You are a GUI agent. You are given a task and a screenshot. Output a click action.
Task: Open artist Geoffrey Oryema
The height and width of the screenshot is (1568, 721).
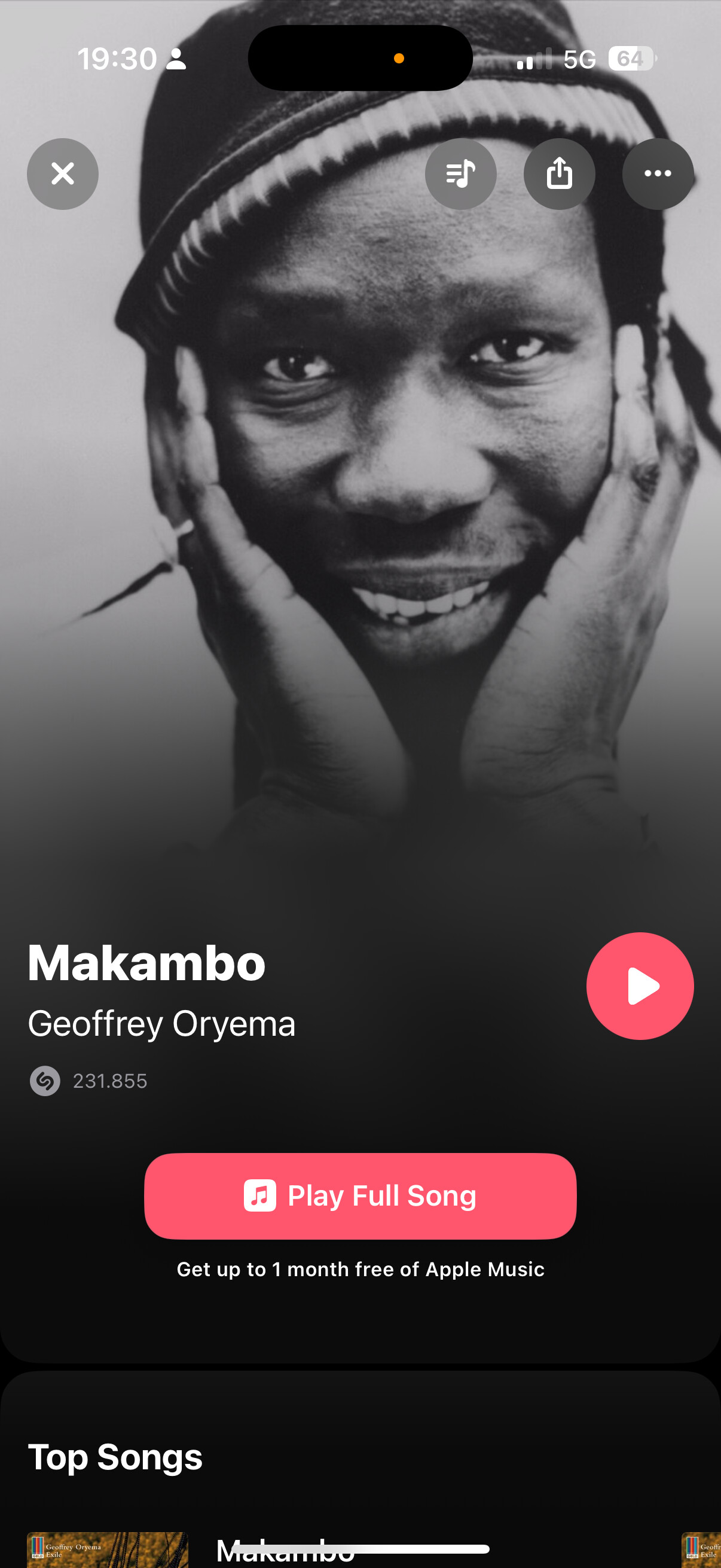pyautogui.click(x=161, y=1024)
